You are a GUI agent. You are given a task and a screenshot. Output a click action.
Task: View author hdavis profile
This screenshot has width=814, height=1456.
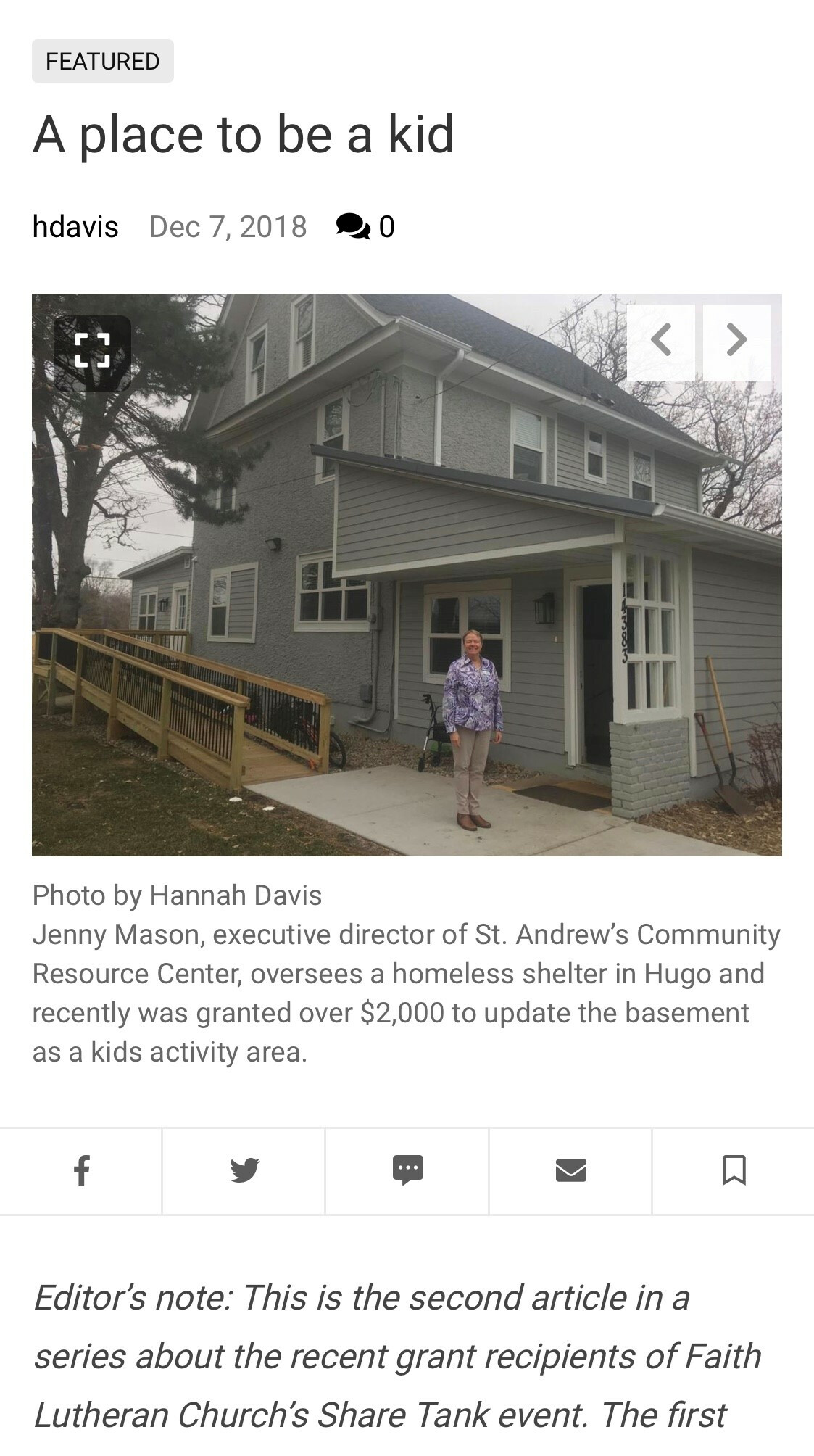tap(75, 227)
